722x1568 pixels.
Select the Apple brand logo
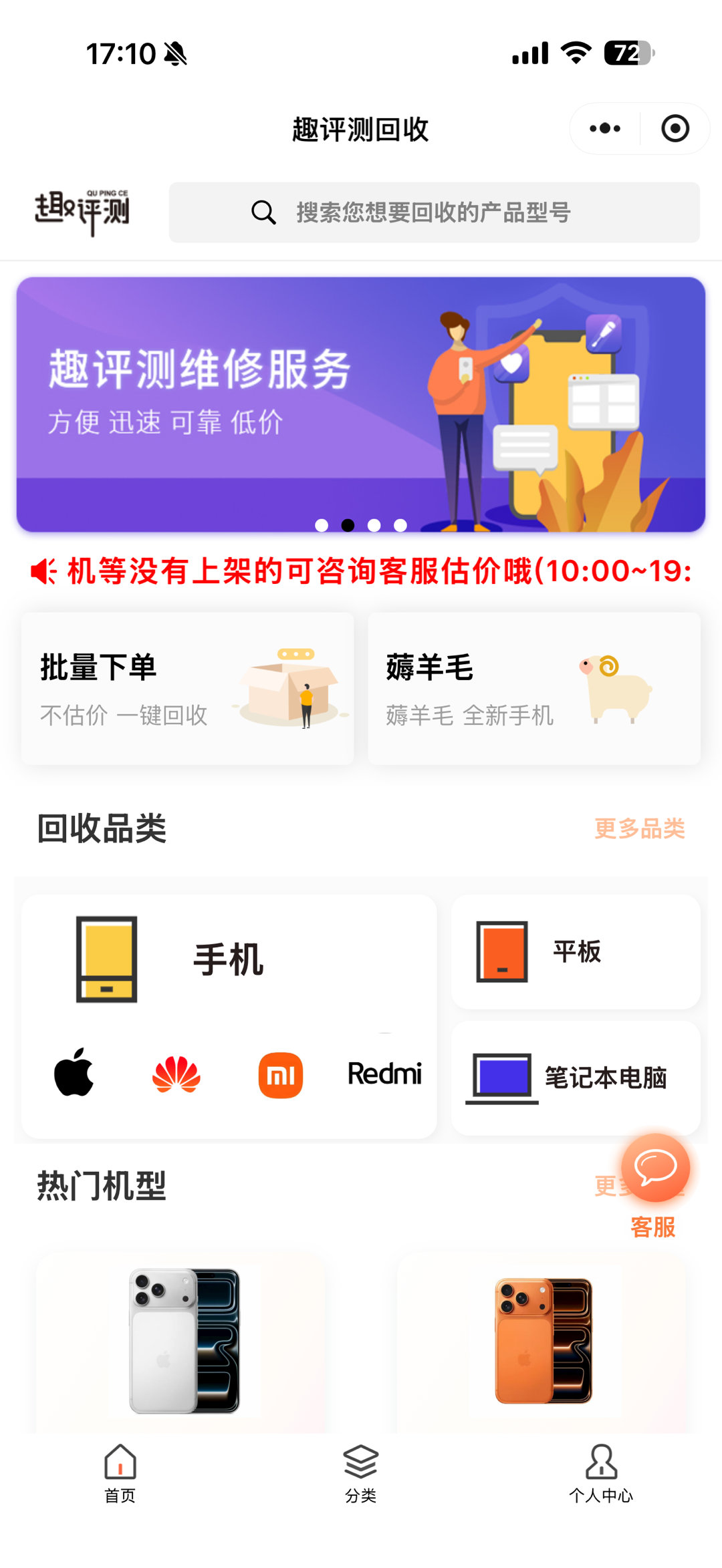point(74,1074)
